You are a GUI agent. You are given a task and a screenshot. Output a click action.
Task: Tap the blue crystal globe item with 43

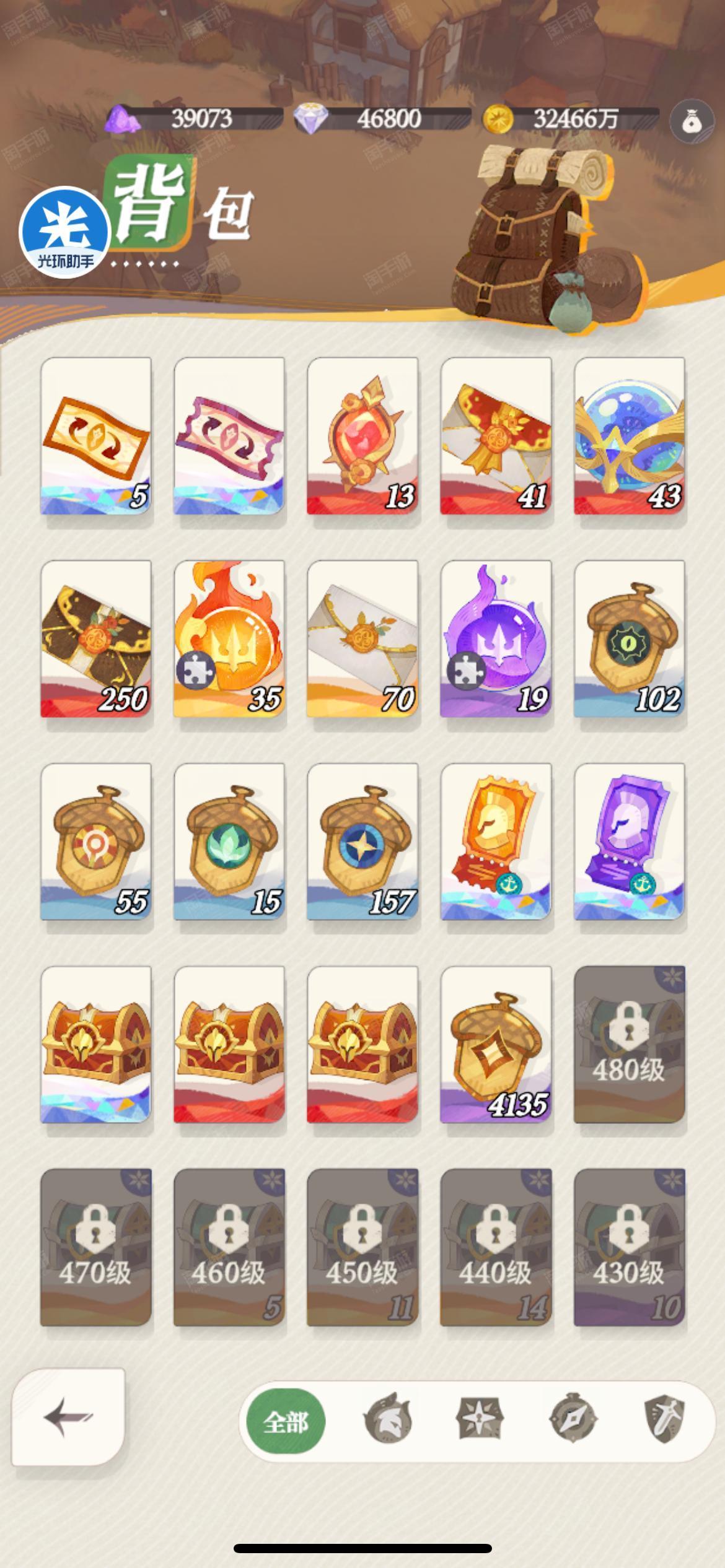[630, 436]
